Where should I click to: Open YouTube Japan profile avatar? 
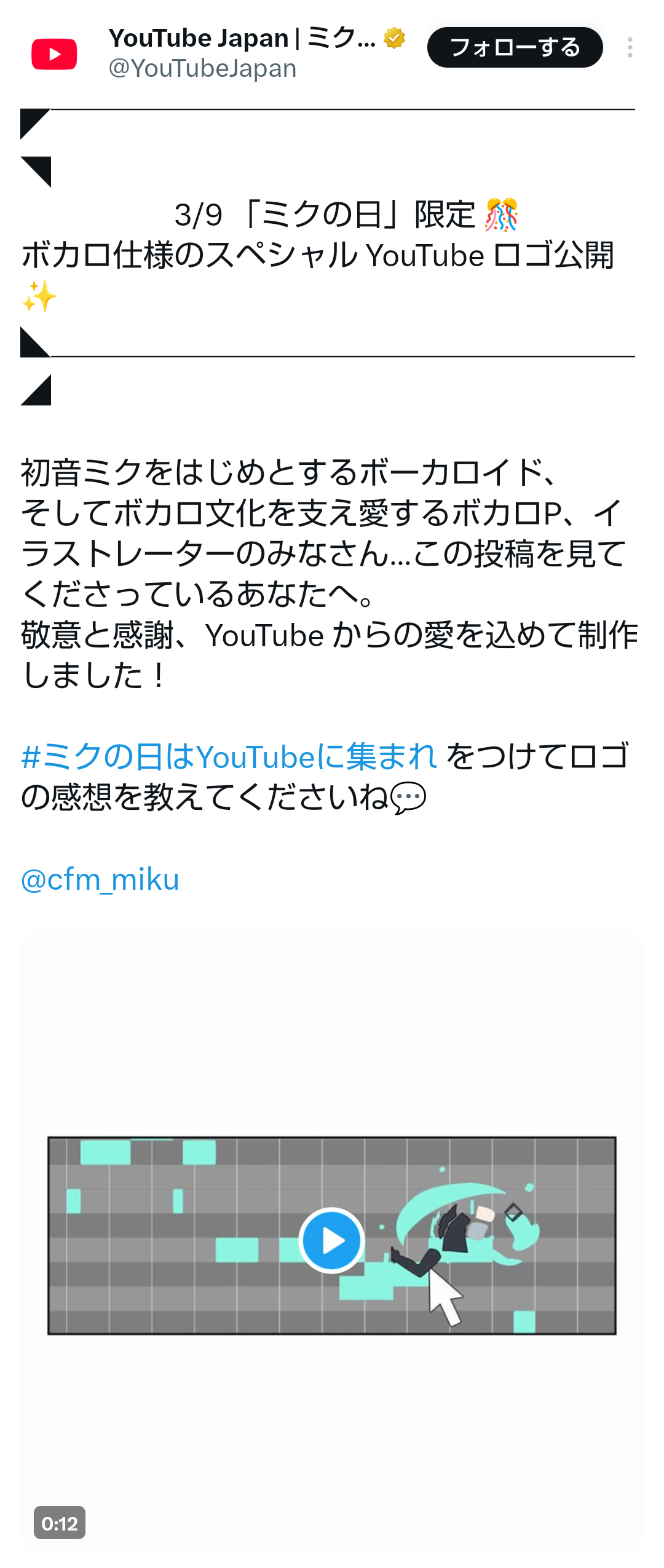click(54, 54)
